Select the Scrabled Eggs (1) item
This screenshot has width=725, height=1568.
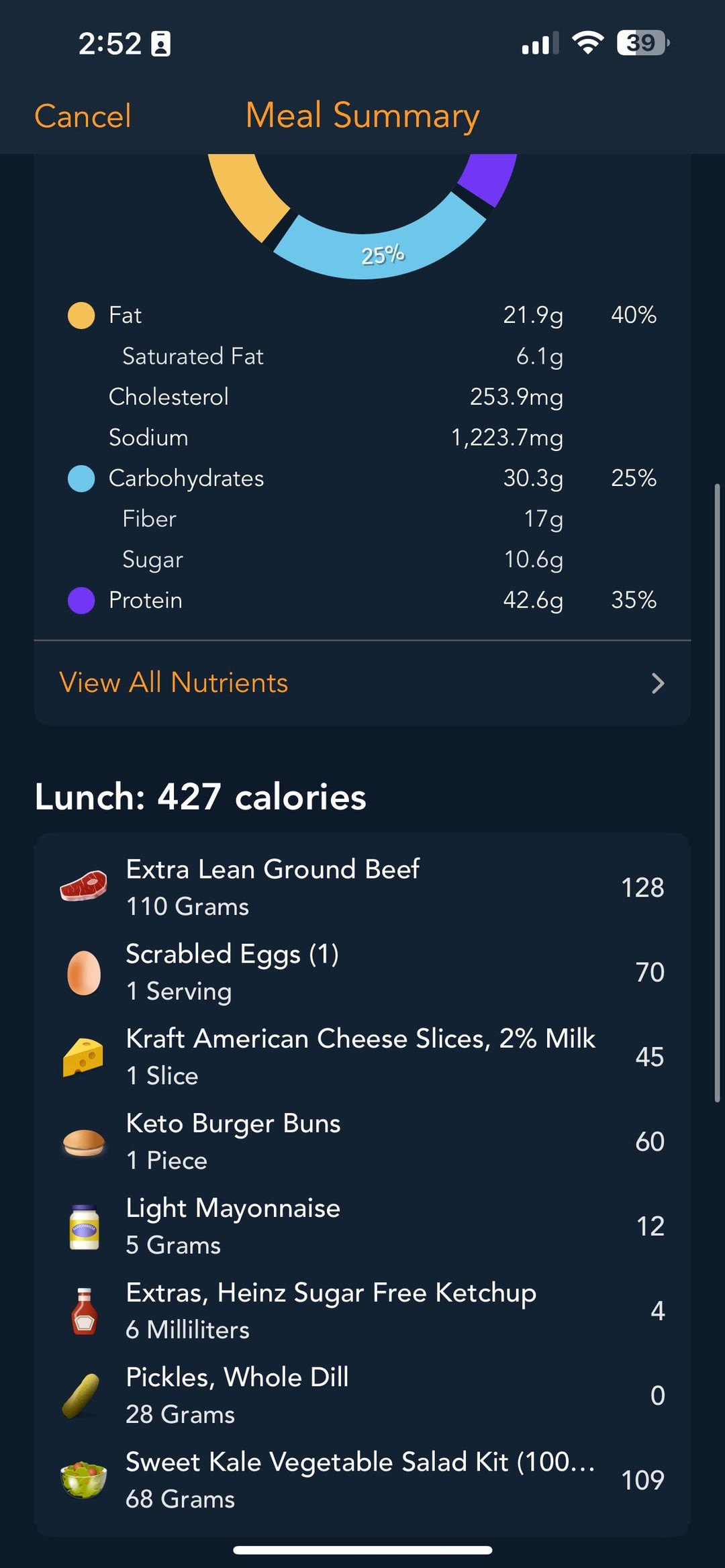(x=362, y=972)
